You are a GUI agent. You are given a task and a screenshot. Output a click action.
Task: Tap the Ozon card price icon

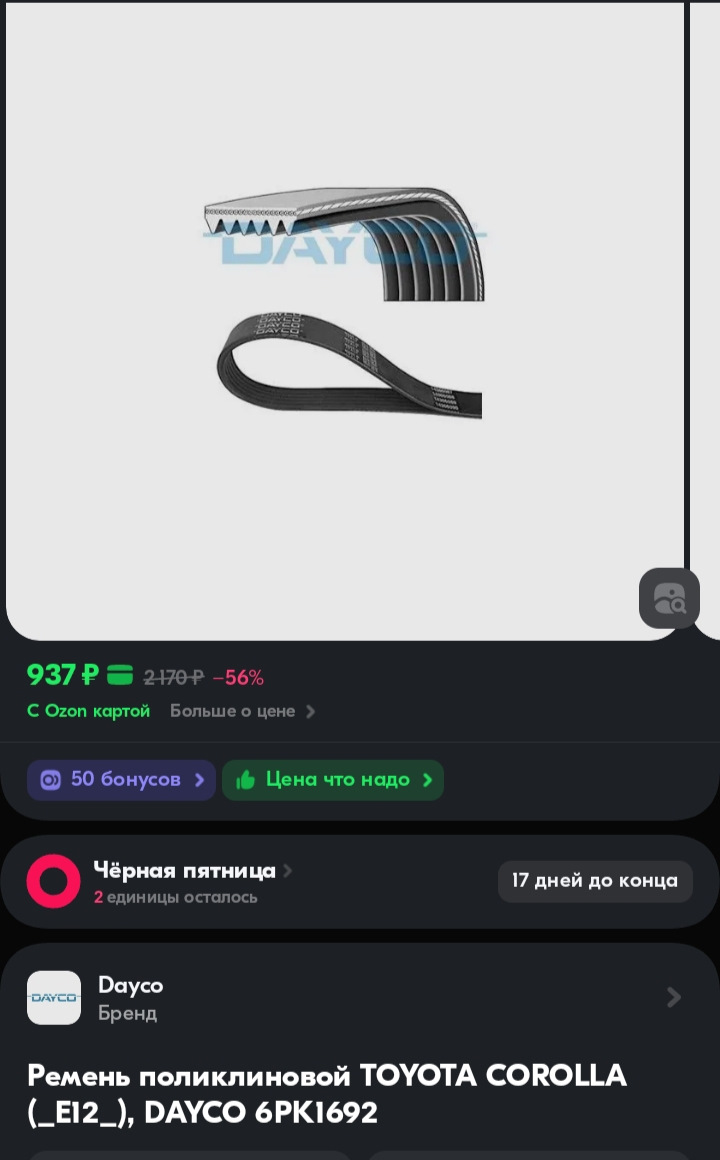[x=120, y=676]
